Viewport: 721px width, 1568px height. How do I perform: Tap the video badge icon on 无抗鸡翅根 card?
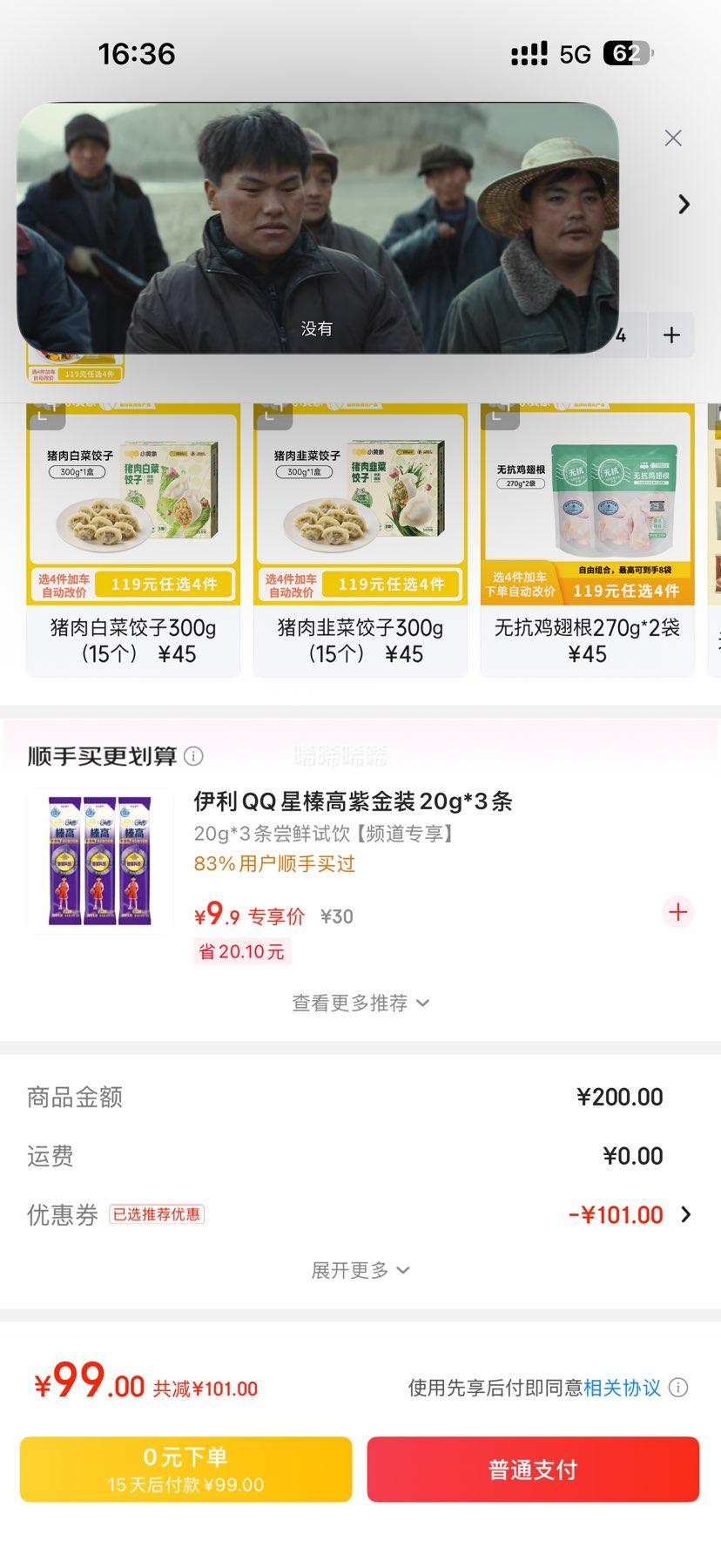tap(501, 416)
